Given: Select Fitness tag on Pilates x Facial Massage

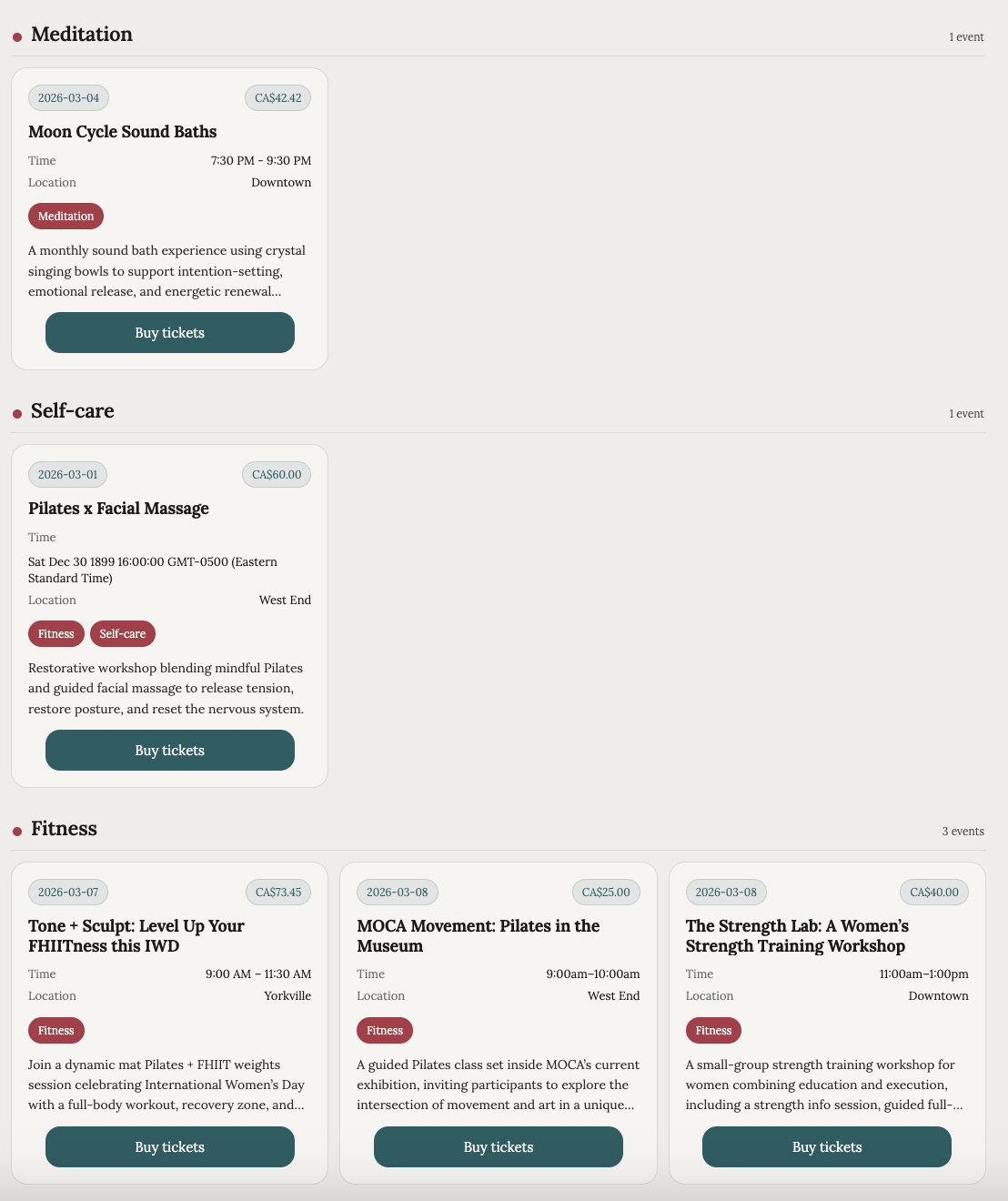Looking at the screenshot, I should coord(55,634).
